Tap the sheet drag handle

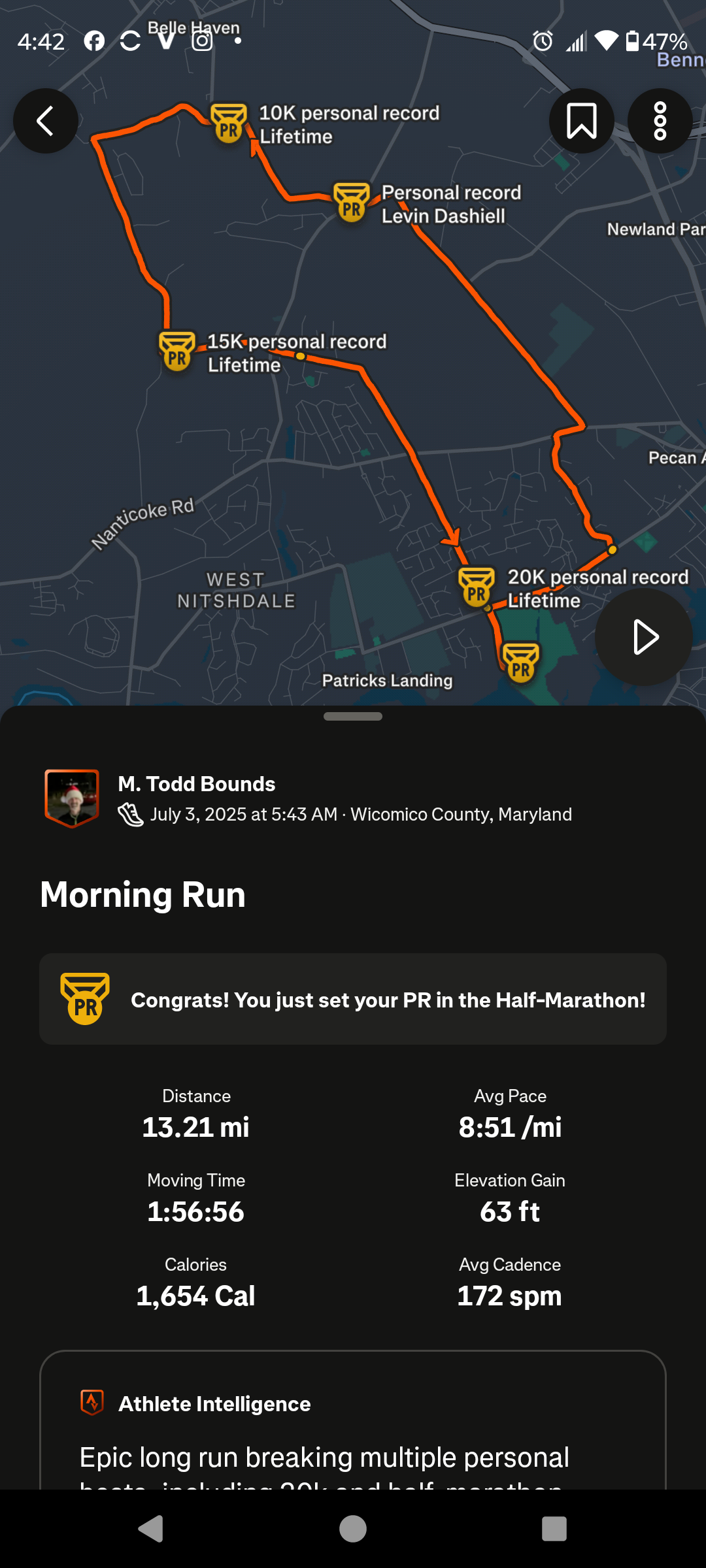[353, 716]
